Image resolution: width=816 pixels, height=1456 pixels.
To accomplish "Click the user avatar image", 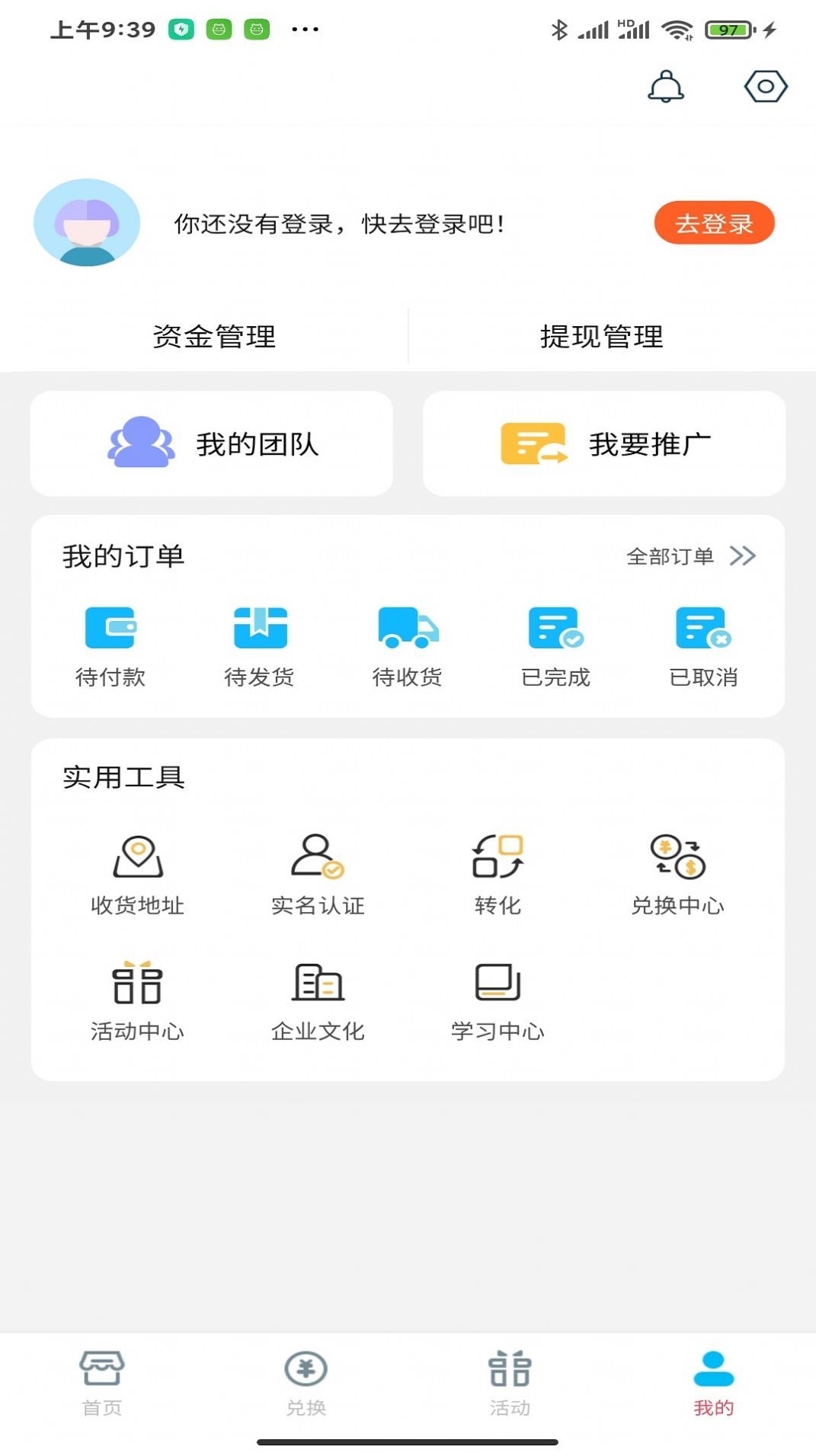I will (x=85, y=221).
